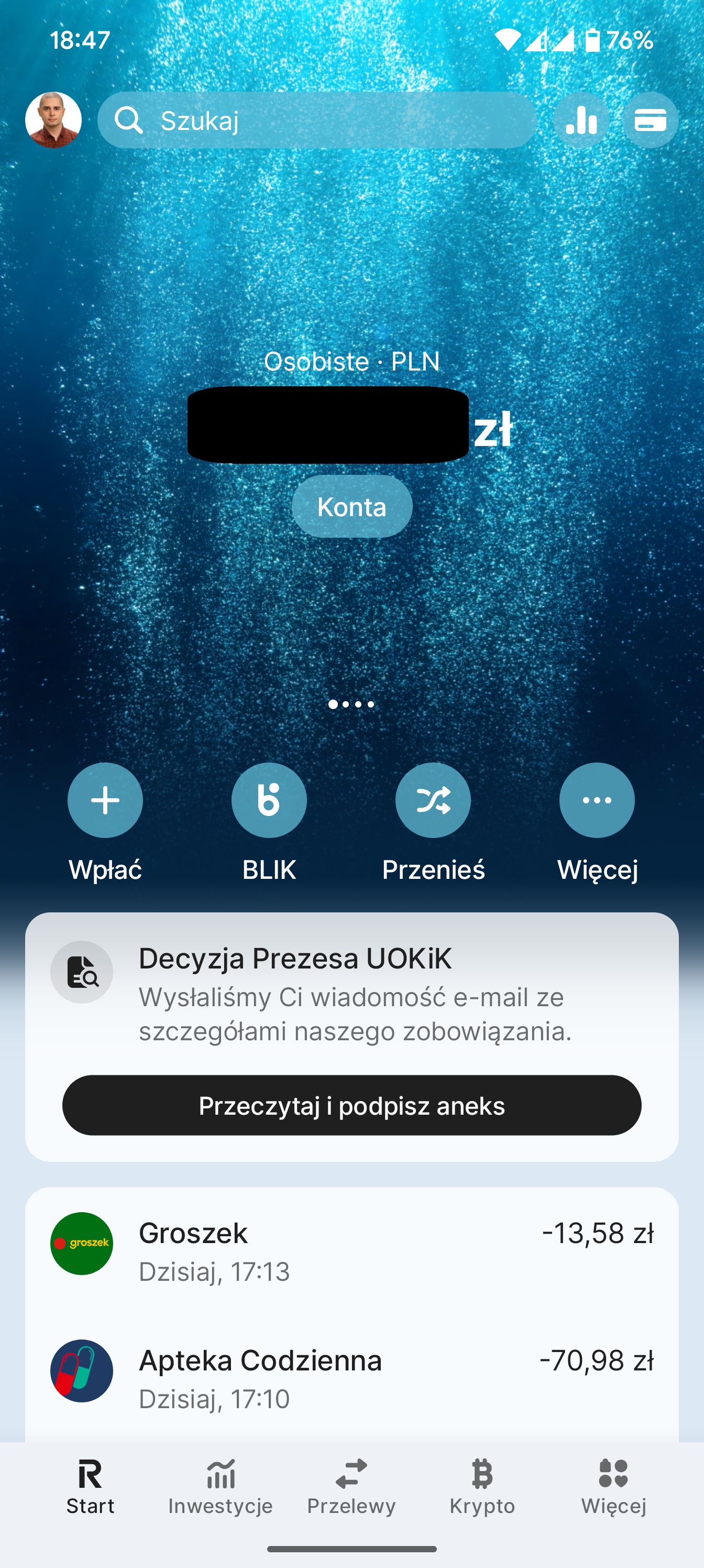Tap Przeczytaj i podpisz aneks
704x1568 pixels.
(351, 1105)
